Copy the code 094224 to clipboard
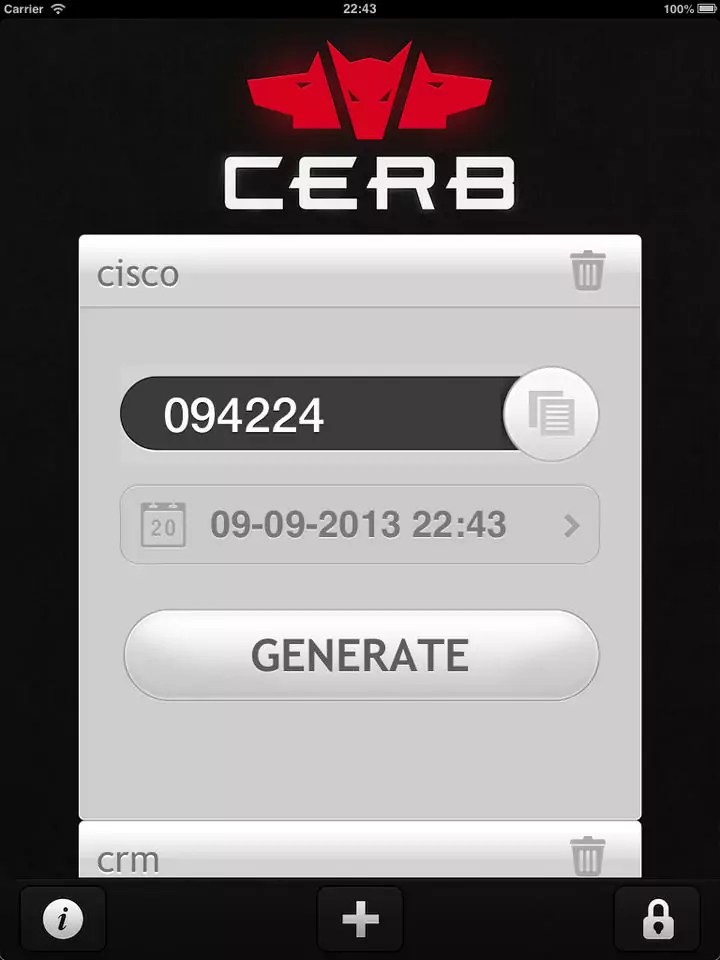 coord(551,414)
